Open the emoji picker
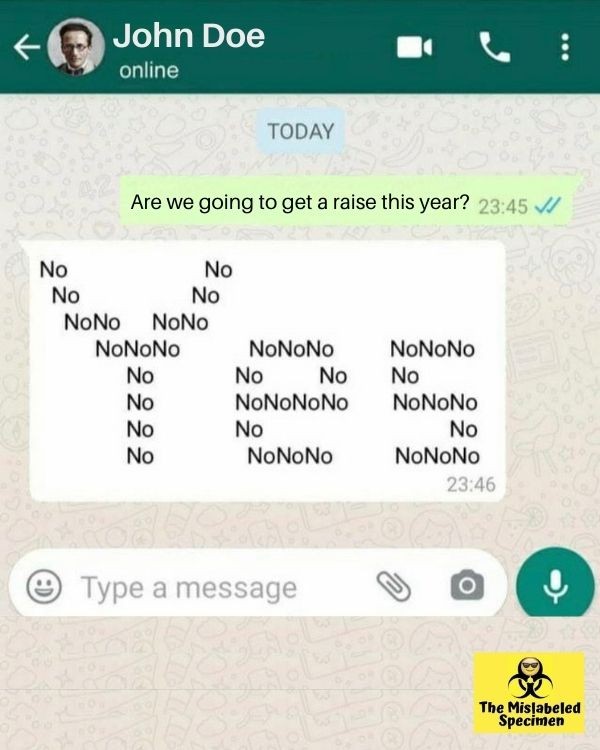Image resolution: width=600 pixels, height=750 pixels. pyautogui.click(x=41, y=588)
